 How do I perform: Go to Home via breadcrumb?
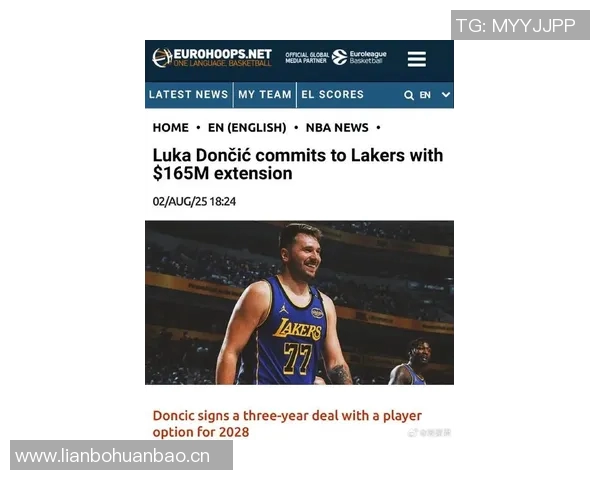coord(170,128)
